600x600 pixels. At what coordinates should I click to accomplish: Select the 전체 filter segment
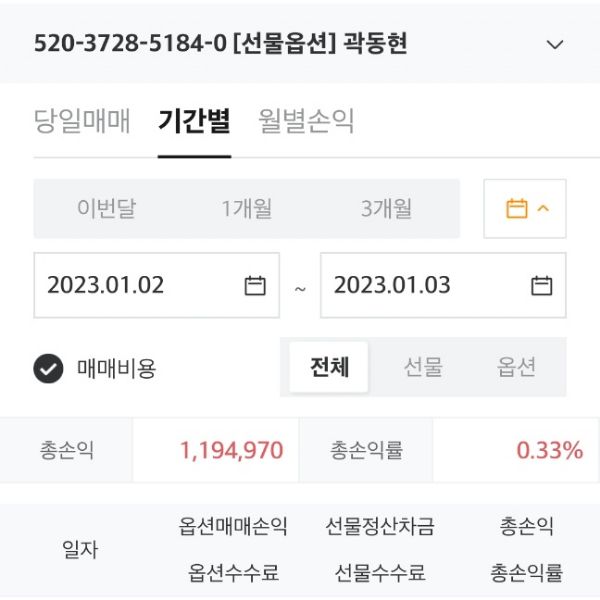tap(329, 367)
